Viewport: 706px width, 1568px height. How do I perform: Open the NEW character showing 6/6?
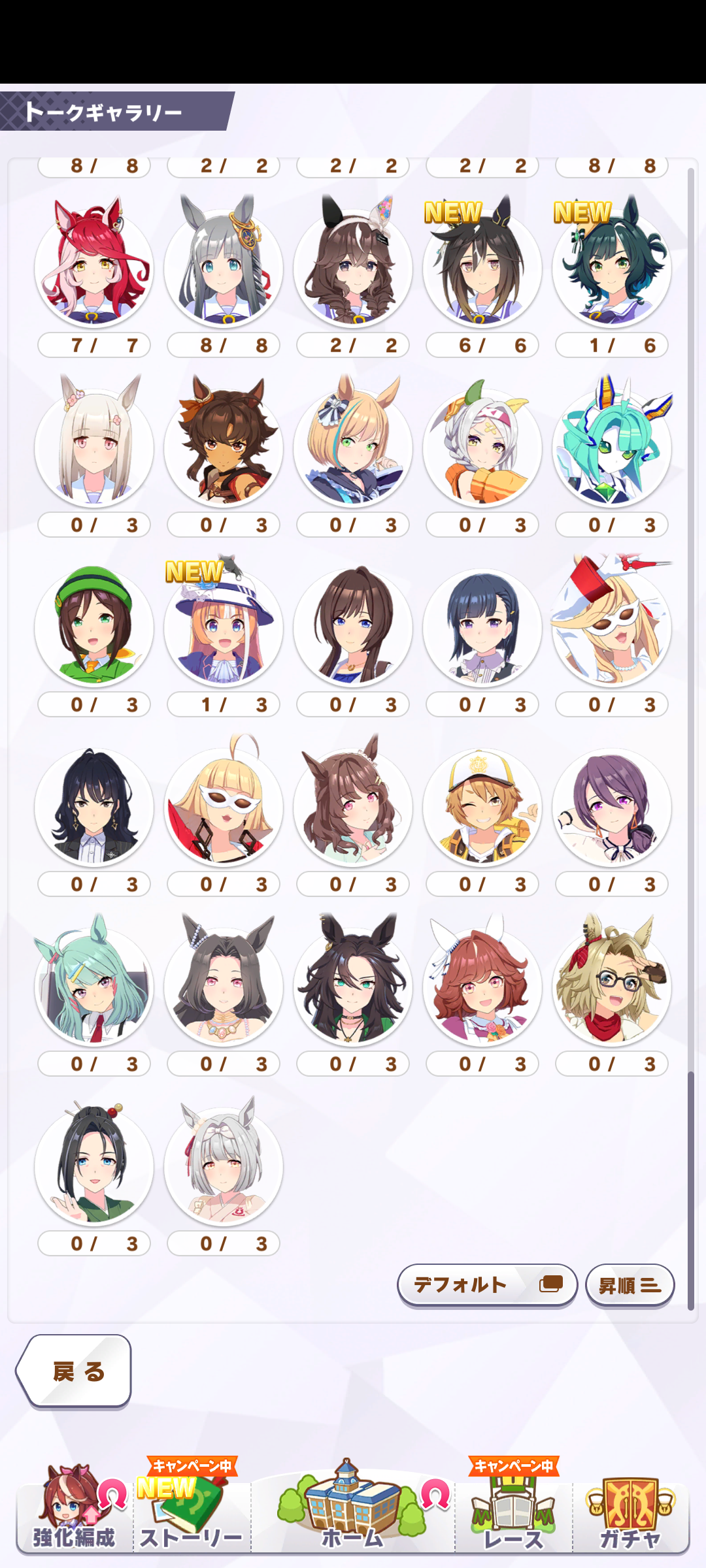pyautogui.click(x=482, y=269)
